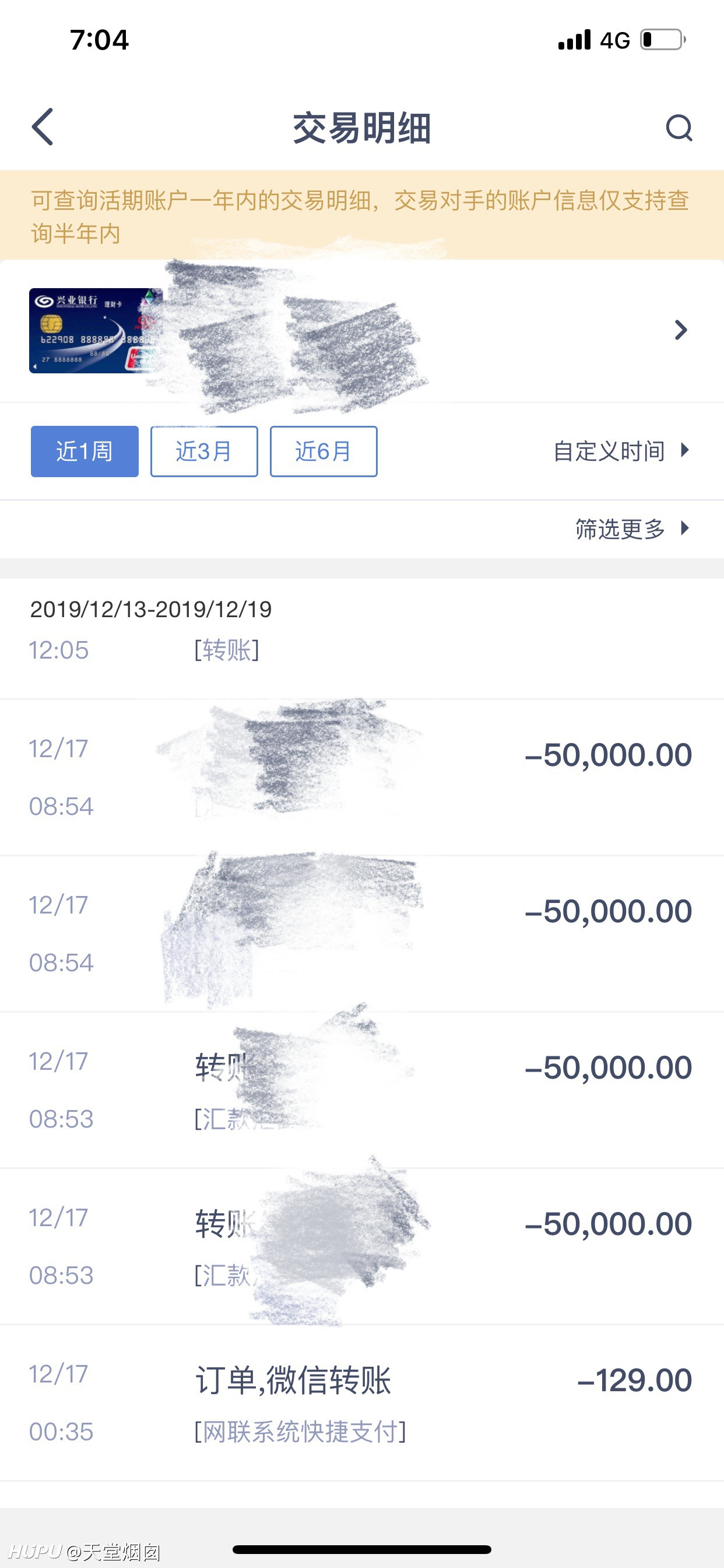Switch to 近6月 time range
This screenshot has height=1568, width=724.
[x=324, y=451]
